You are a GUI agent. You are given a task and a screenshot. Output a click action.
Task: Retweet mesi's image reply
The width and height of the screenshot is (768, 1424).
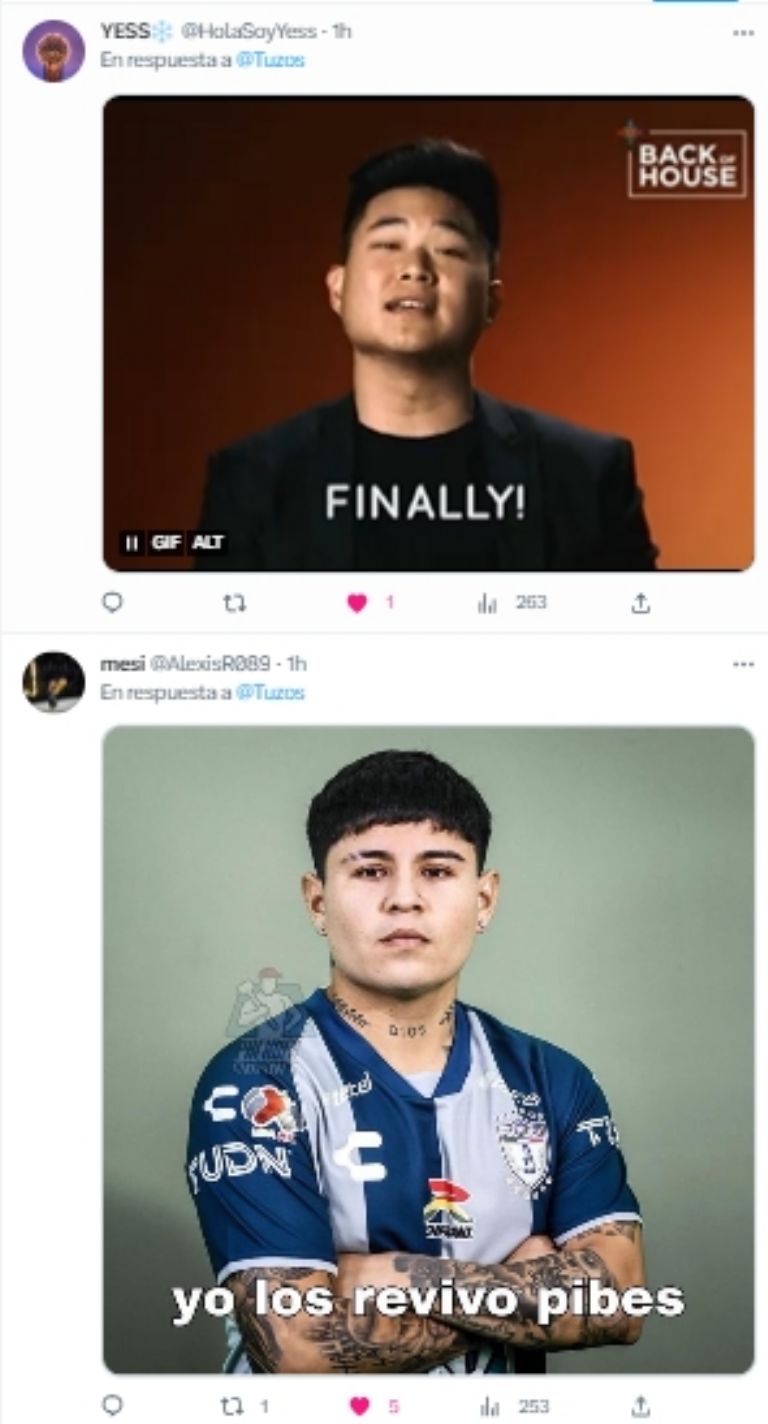232,1407
